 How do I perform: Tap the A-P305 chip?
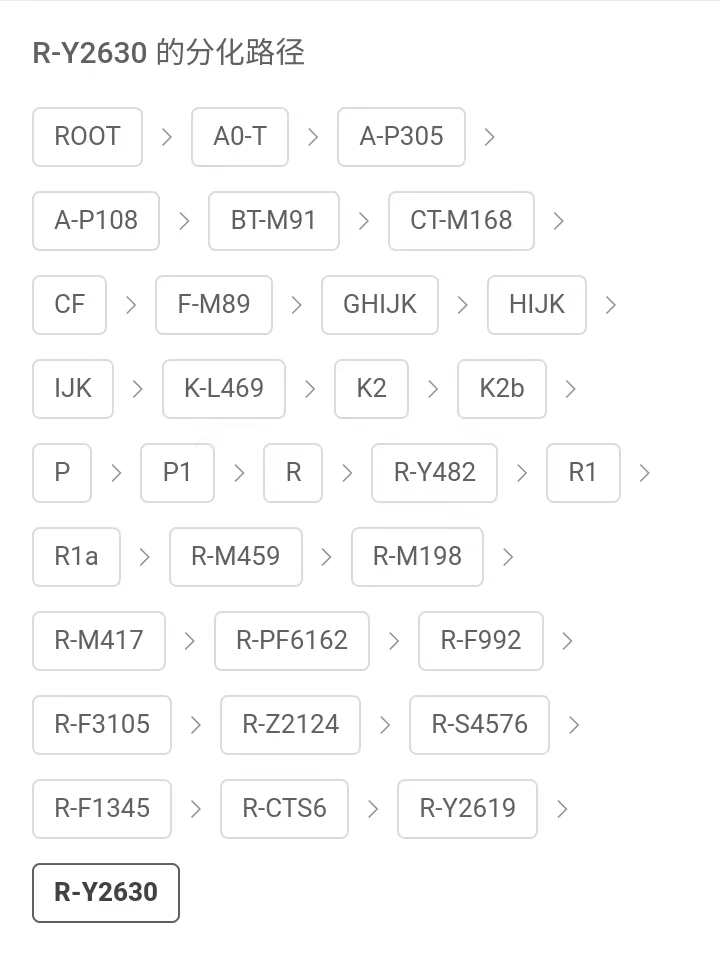(x=401, y=137)
